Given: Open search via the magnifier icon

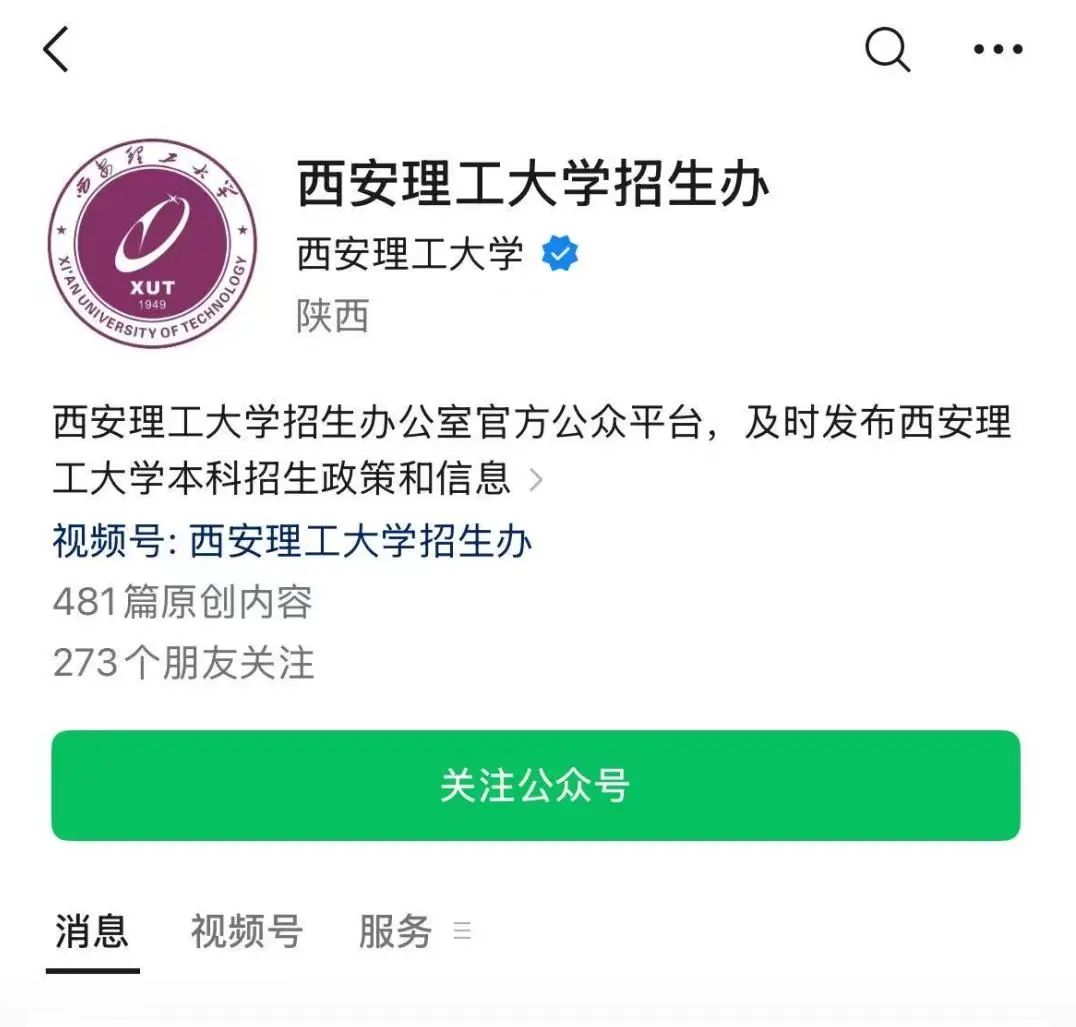Looking at the screenshot, I should tap(887, 48).
